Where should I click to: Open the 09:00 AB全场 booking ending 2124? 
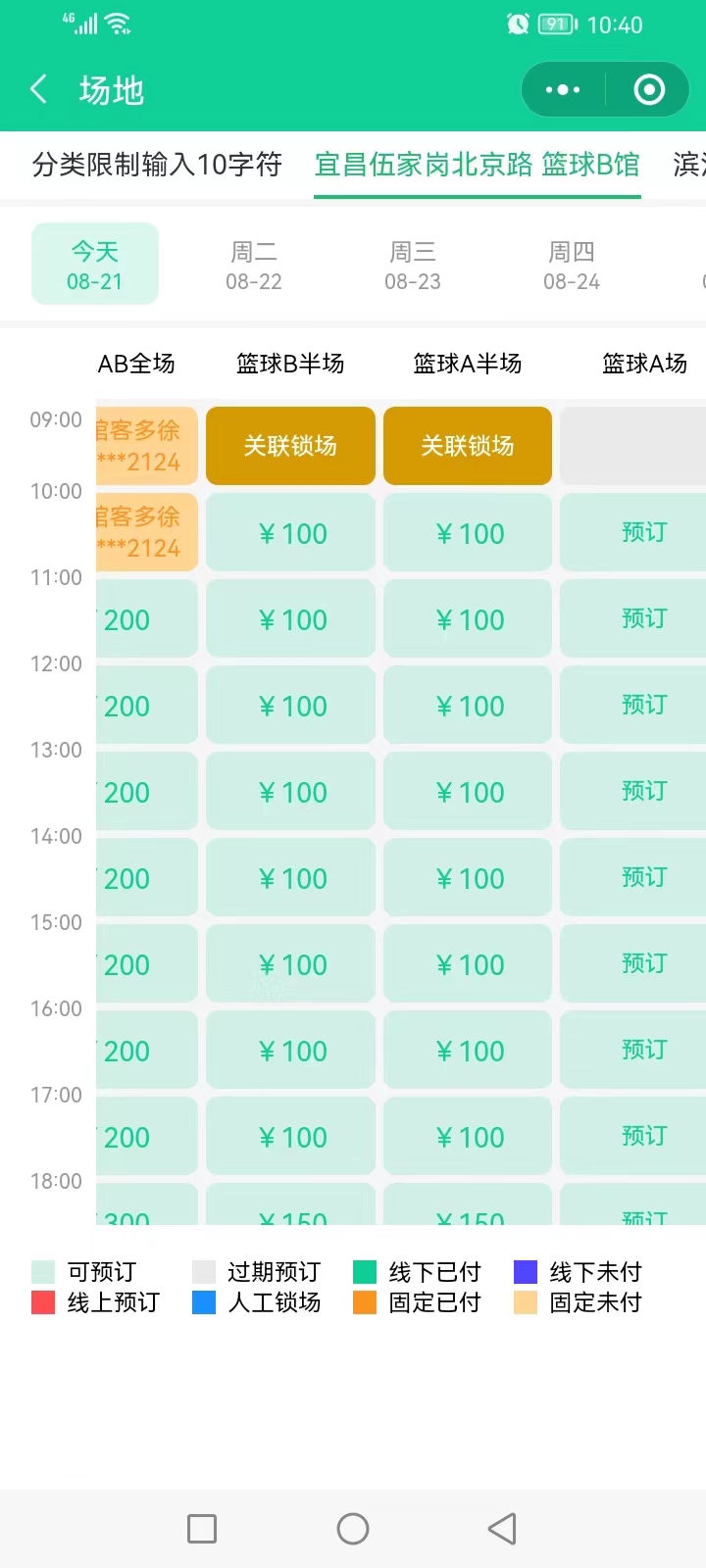pos(147,447)
